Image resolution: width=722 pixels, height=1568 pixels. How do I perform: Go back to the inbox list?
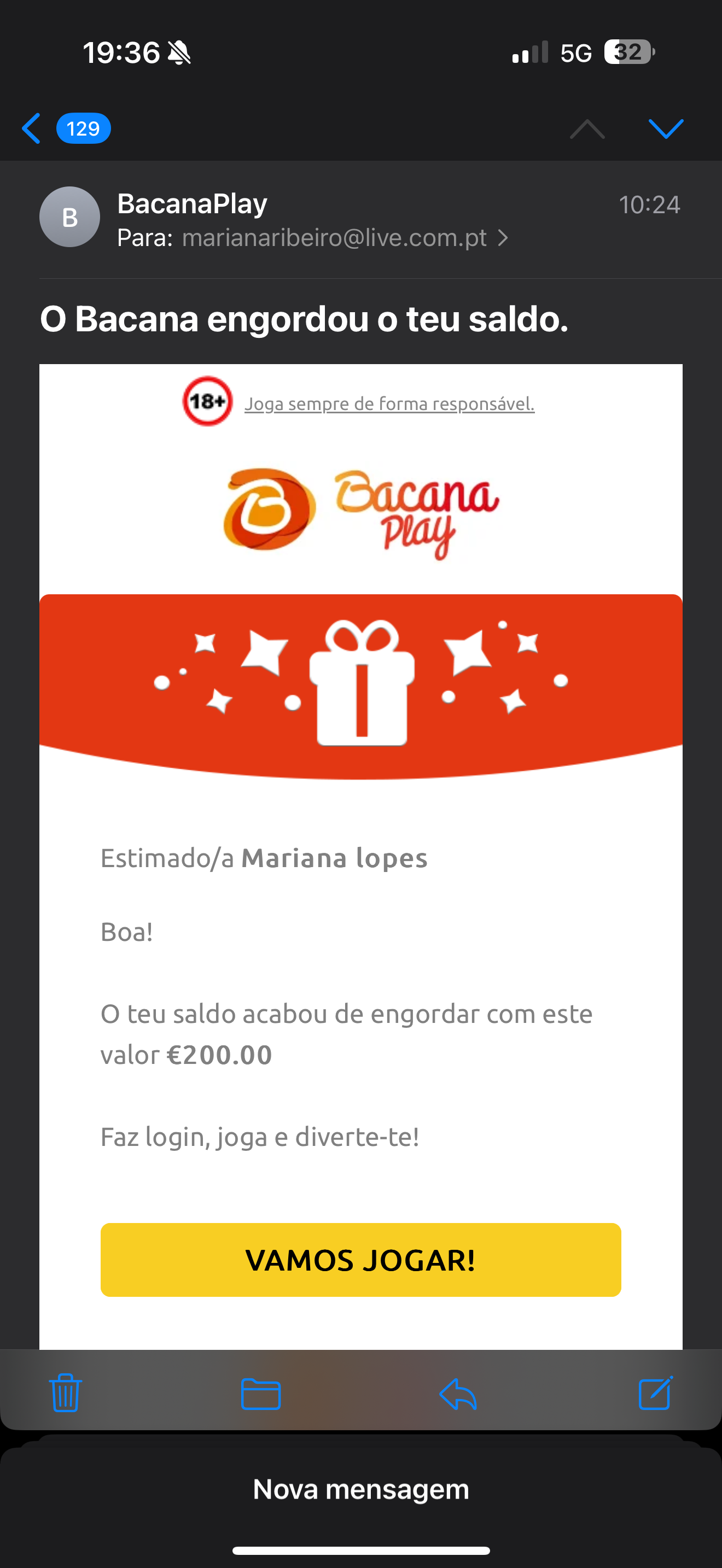[32, 128]
